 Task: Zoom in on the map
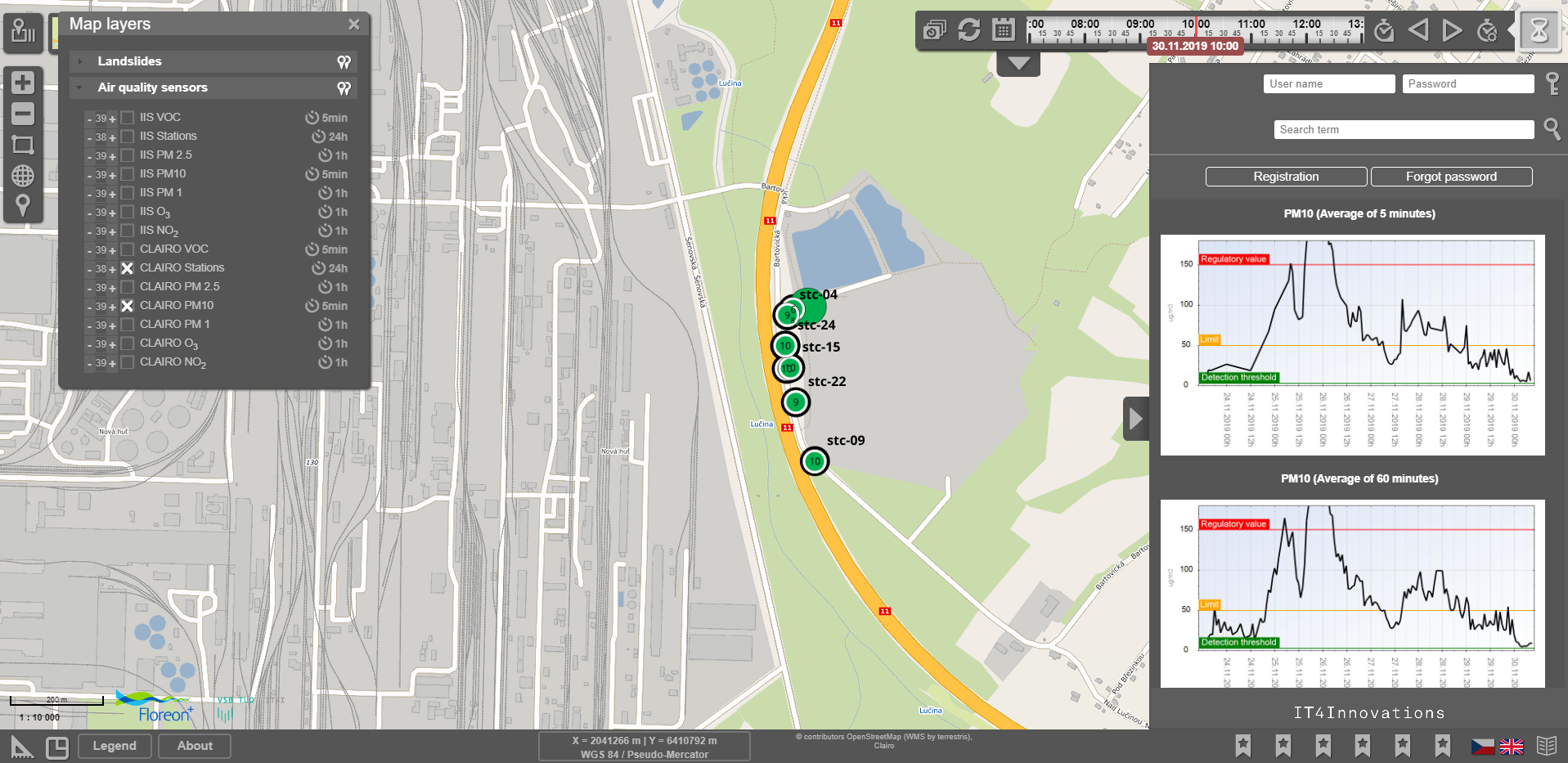(23, 83)
